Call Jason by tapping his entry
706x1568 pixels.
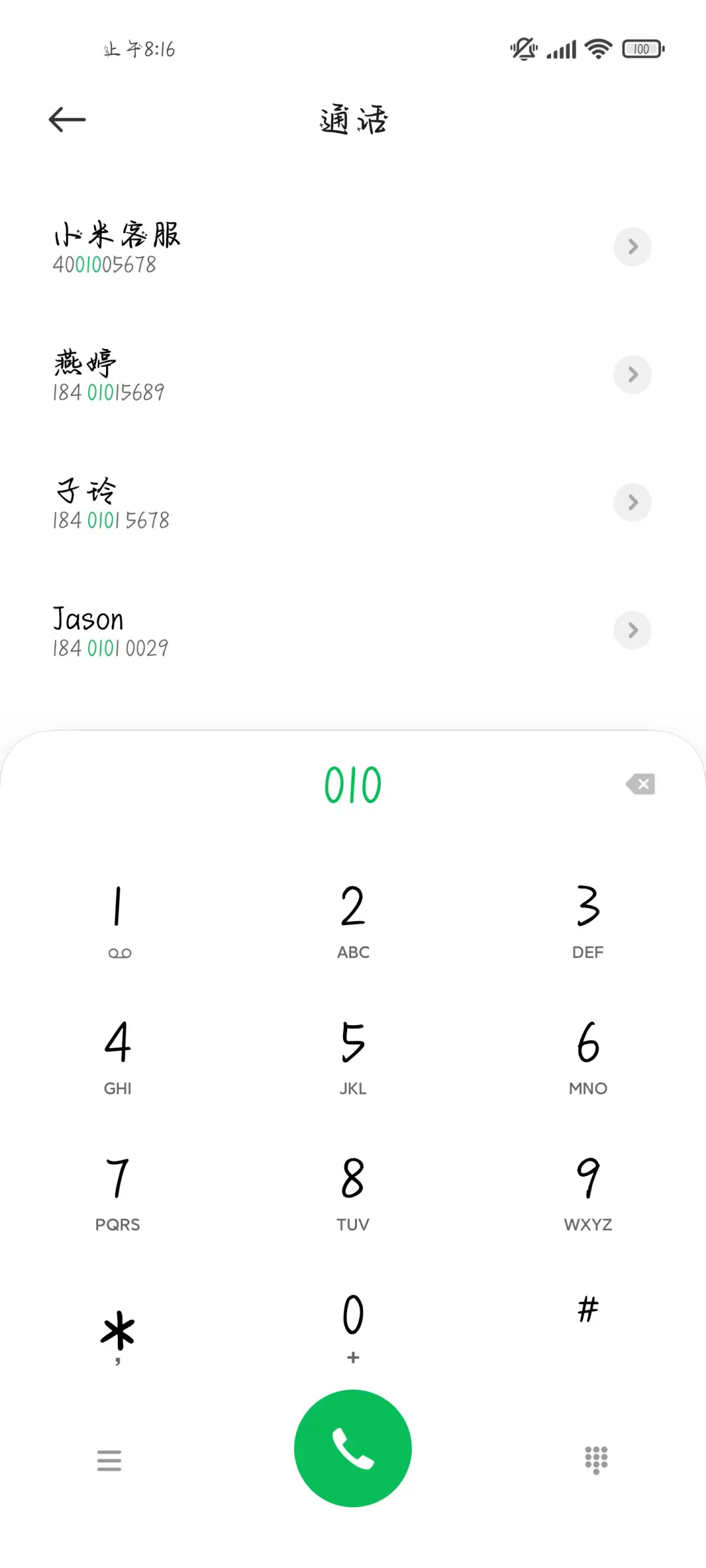coord(261,630)
